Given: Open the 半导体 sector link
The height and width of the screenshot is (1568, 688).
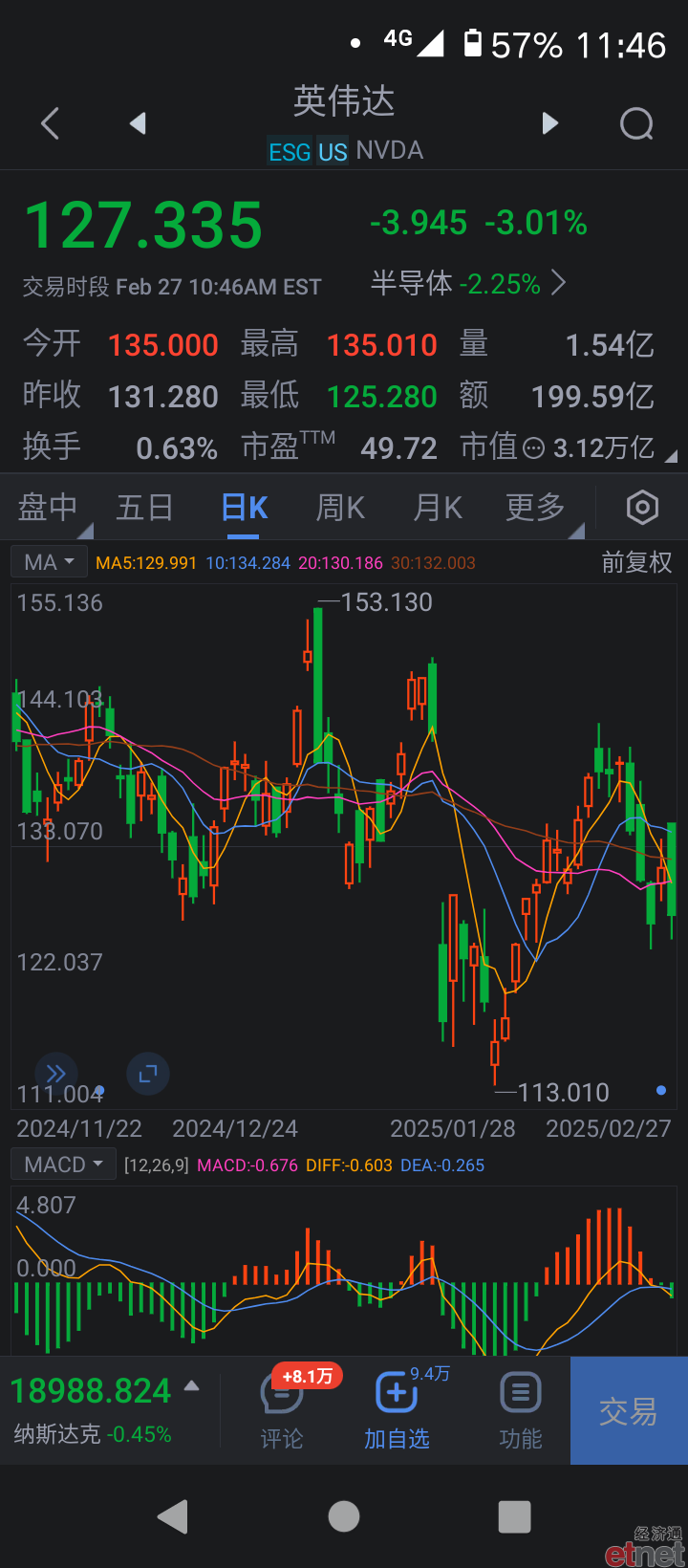Looking at the screenshot, I should tap(468, 283).
